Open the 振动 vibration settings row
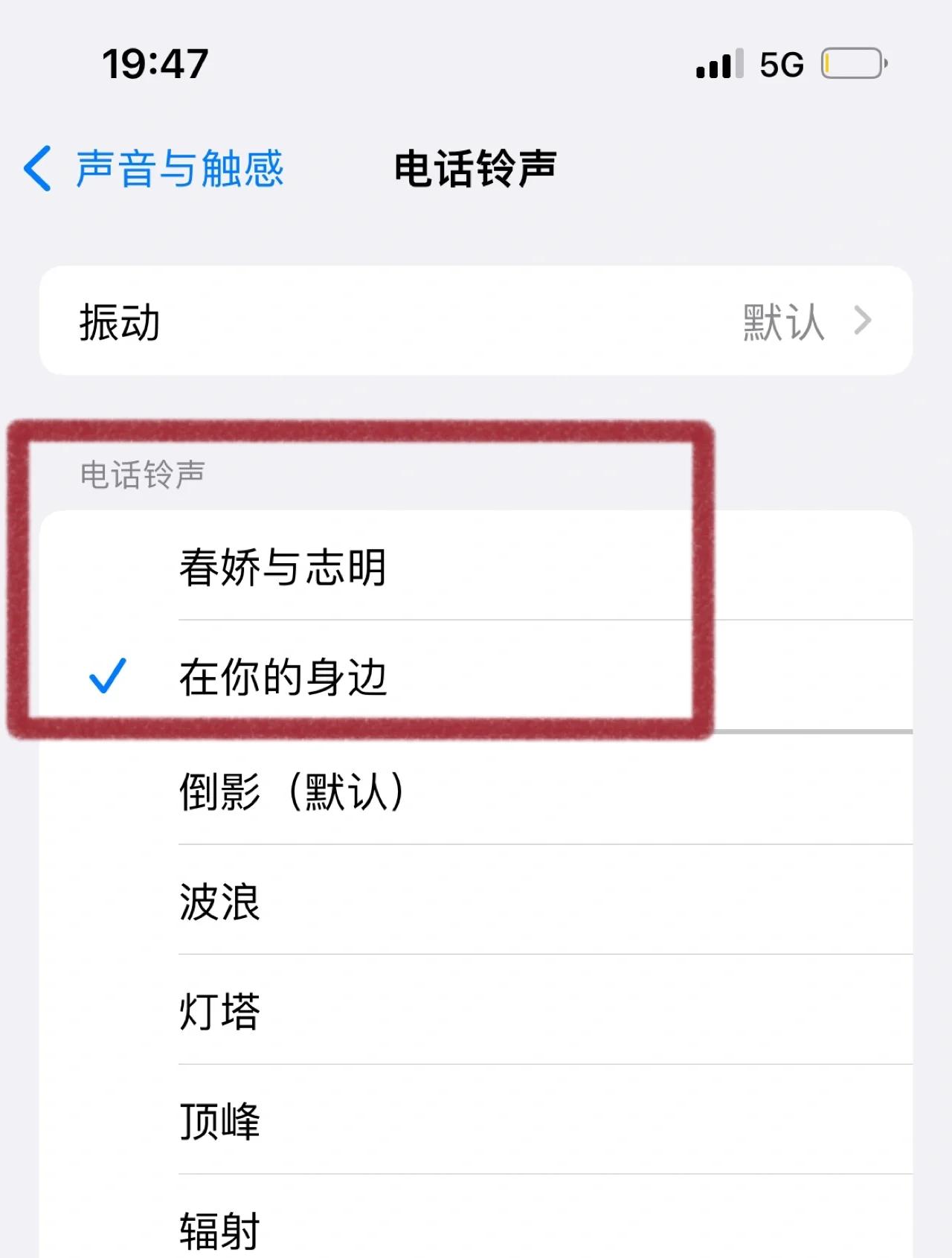952x1258 pixels. pos(476,321)
